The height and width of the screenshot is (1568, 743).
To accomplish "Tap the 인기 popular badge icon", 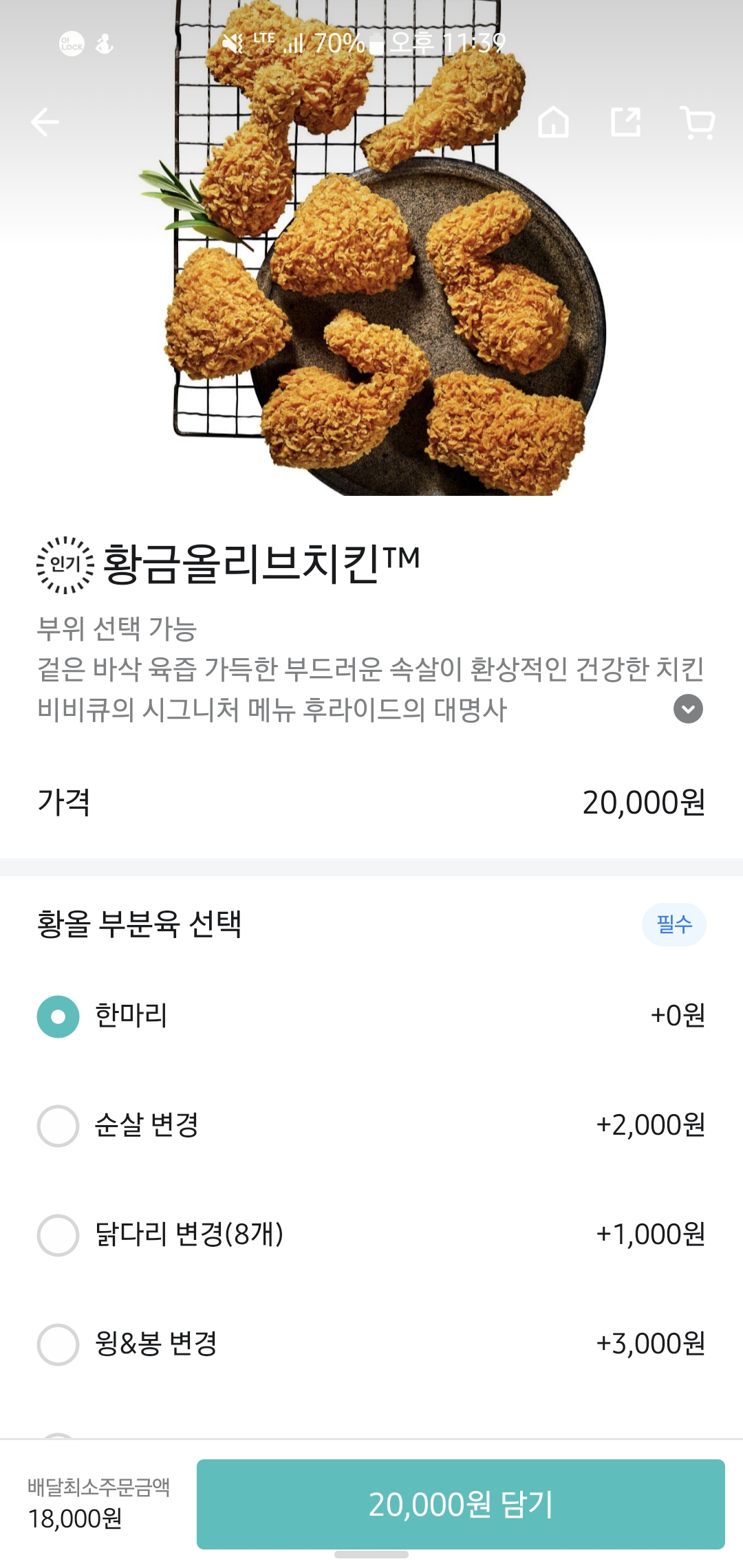I will coord(65,564).
